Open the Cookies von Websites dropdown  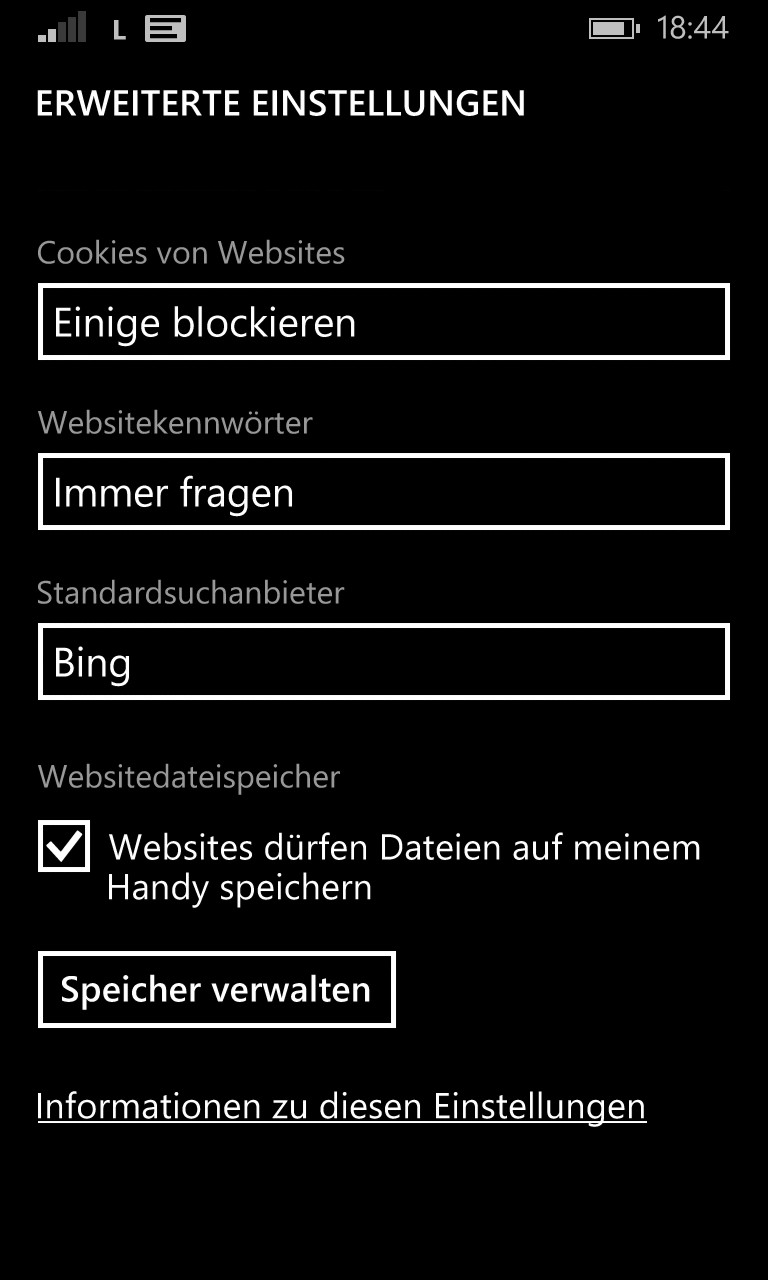[384, 321]
